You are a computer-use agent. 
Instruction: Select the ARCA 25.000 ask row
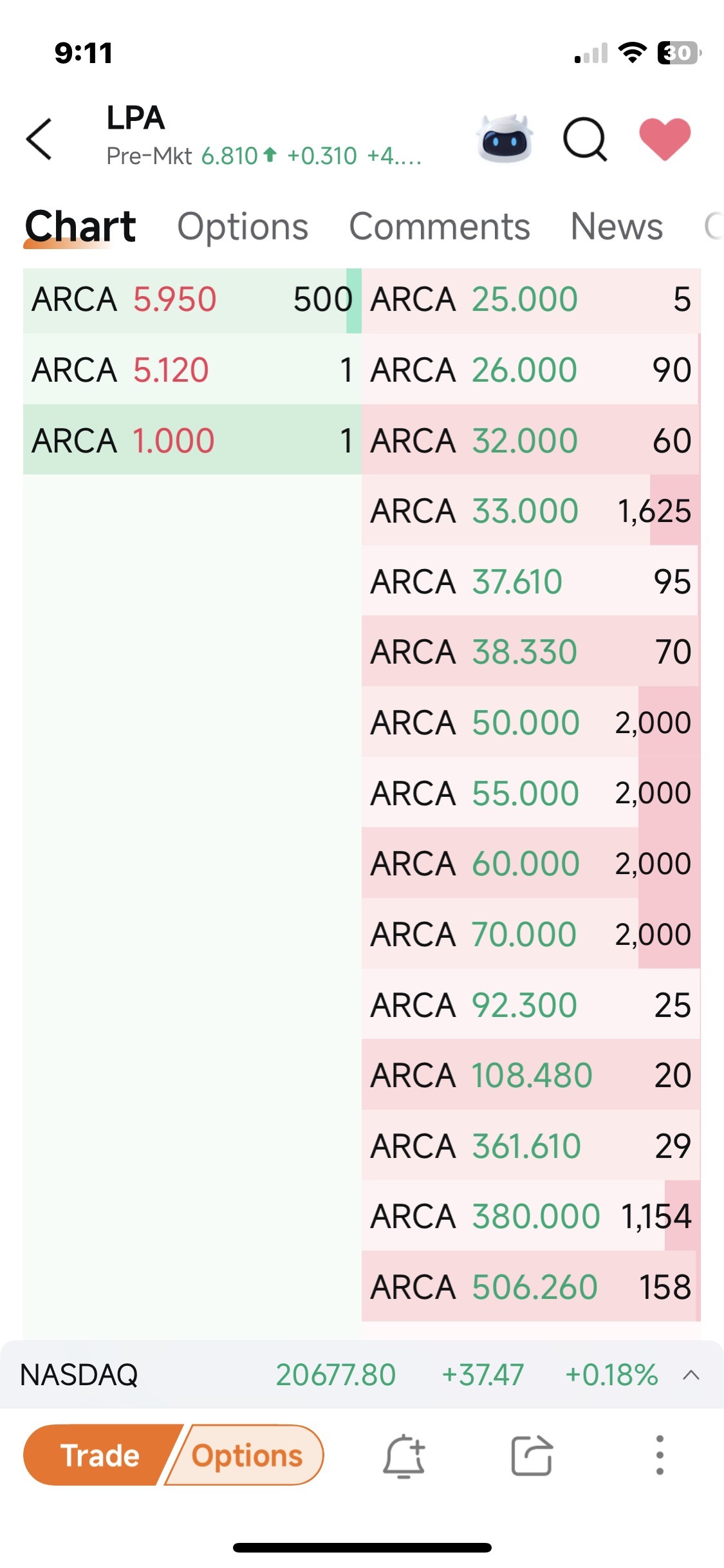click(x=531, y=300)
